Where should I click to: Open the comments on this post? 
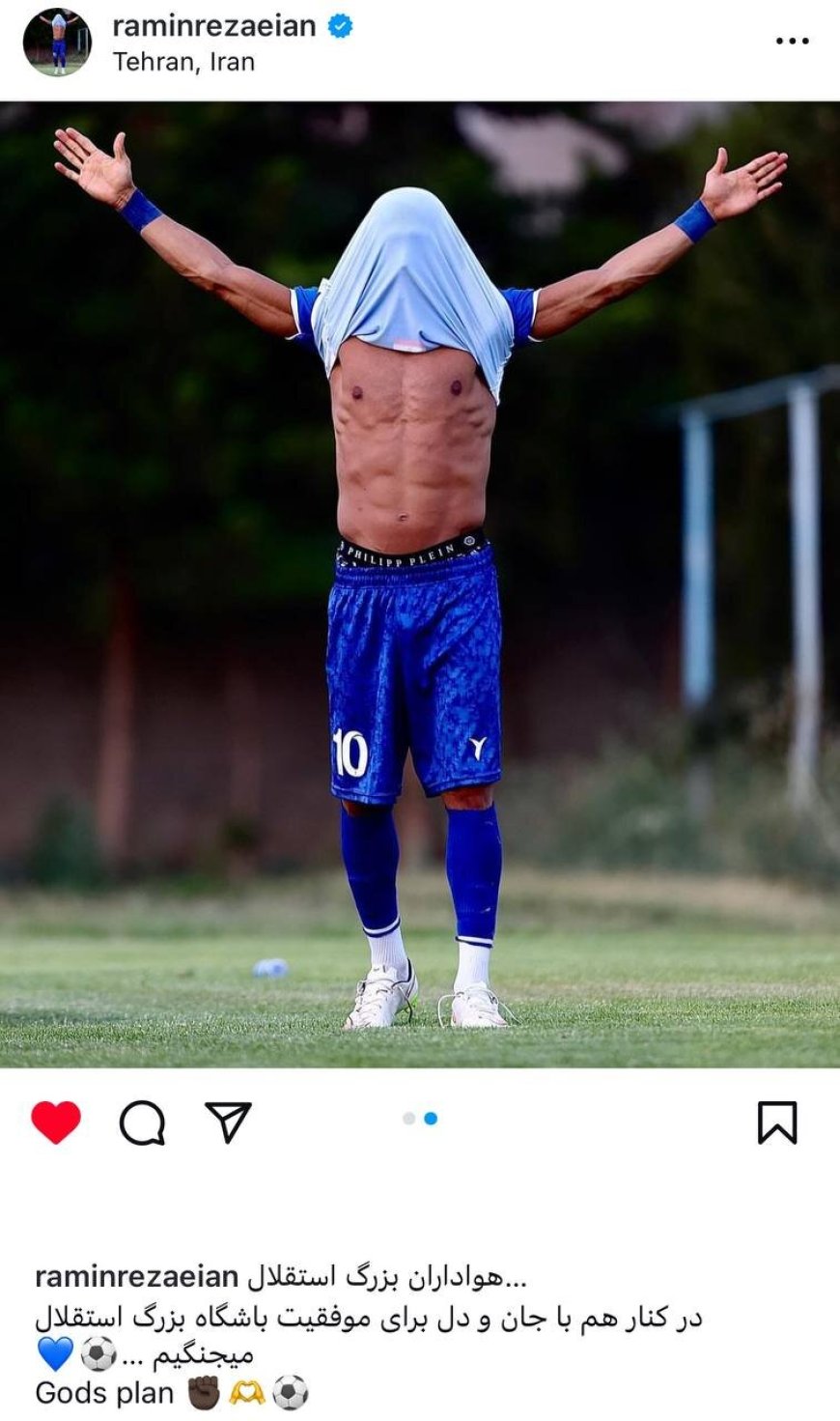(x=142, y=1123)
